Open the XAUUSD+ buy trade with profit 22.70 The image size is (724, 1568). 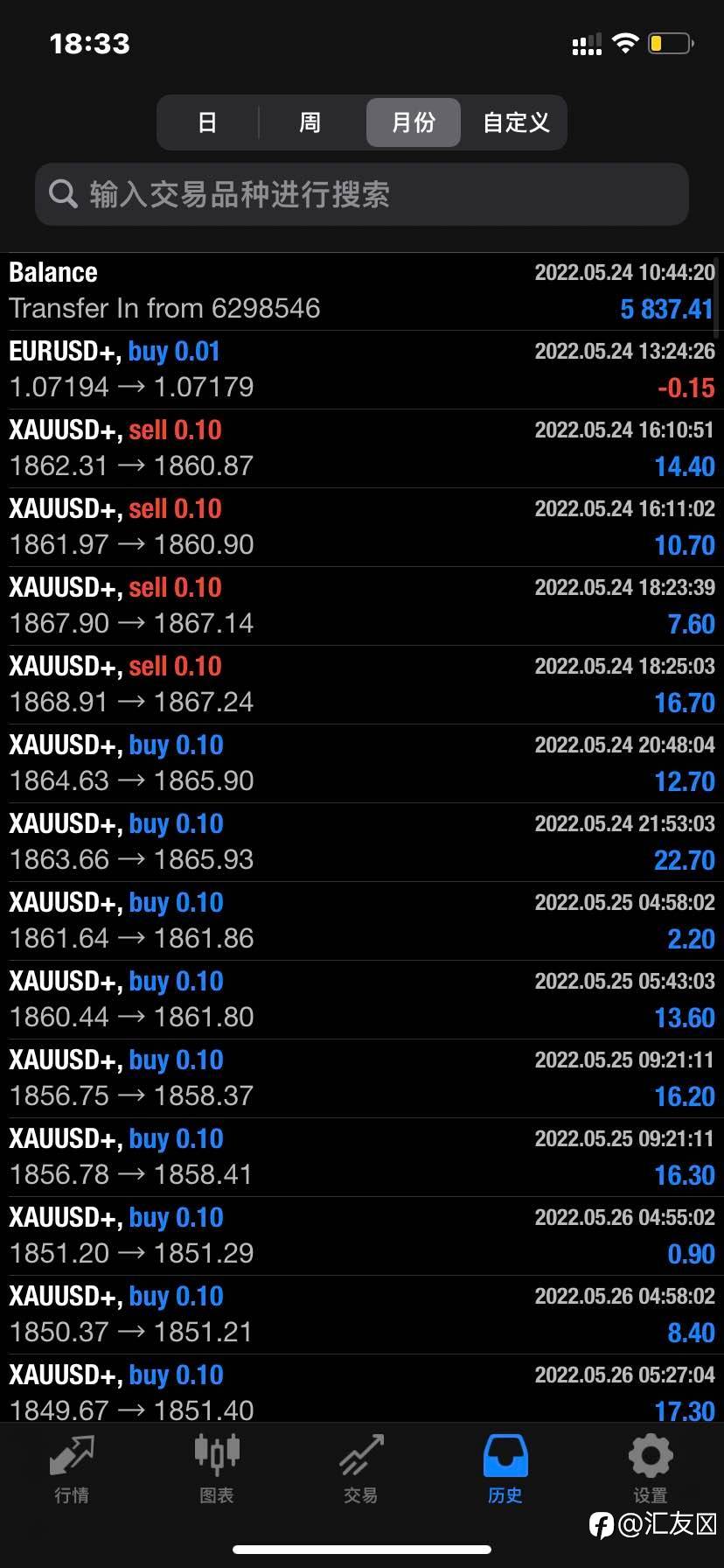pyautogui.click(x=362, y=843)
